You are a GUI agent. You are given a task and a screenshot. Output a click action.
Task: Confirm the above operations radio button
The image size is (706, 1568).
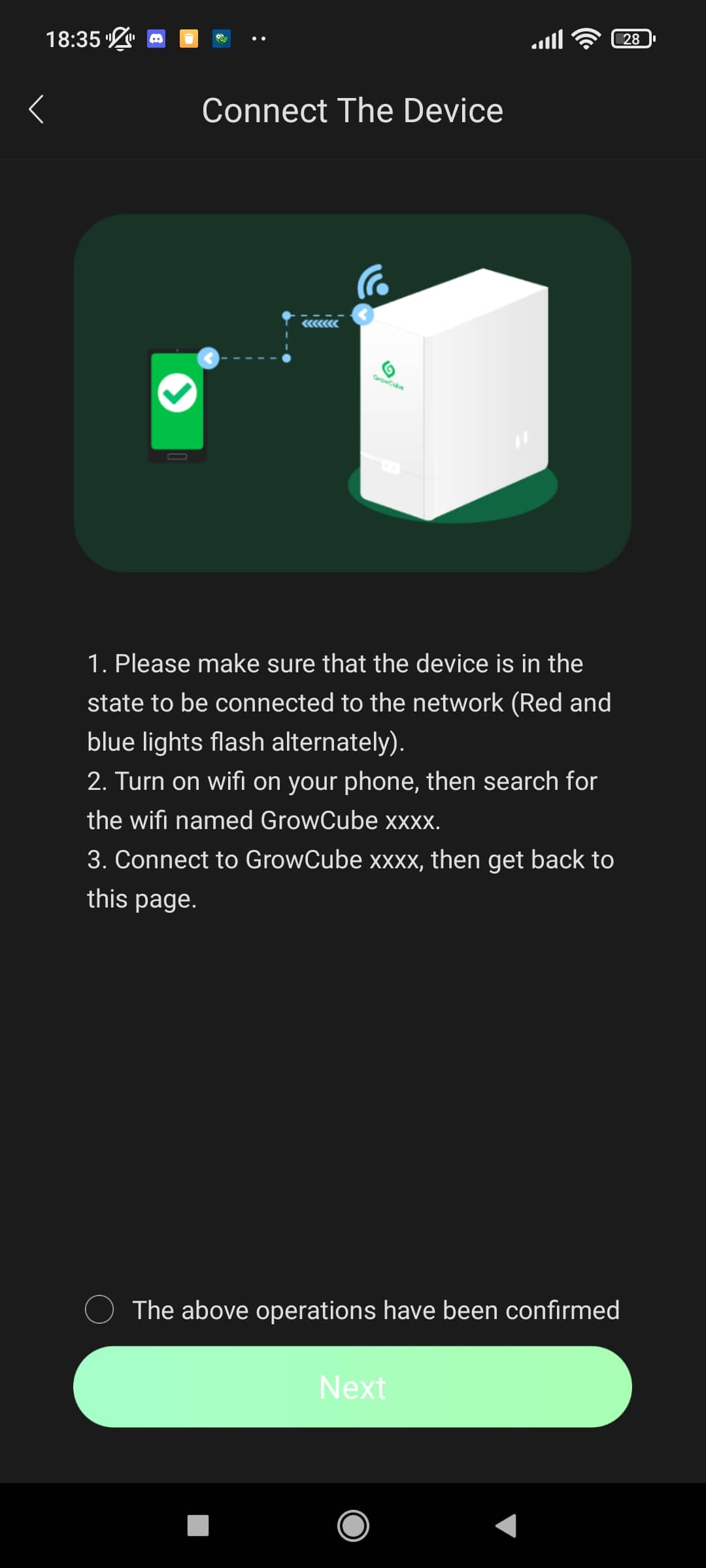click(99, 1310)
